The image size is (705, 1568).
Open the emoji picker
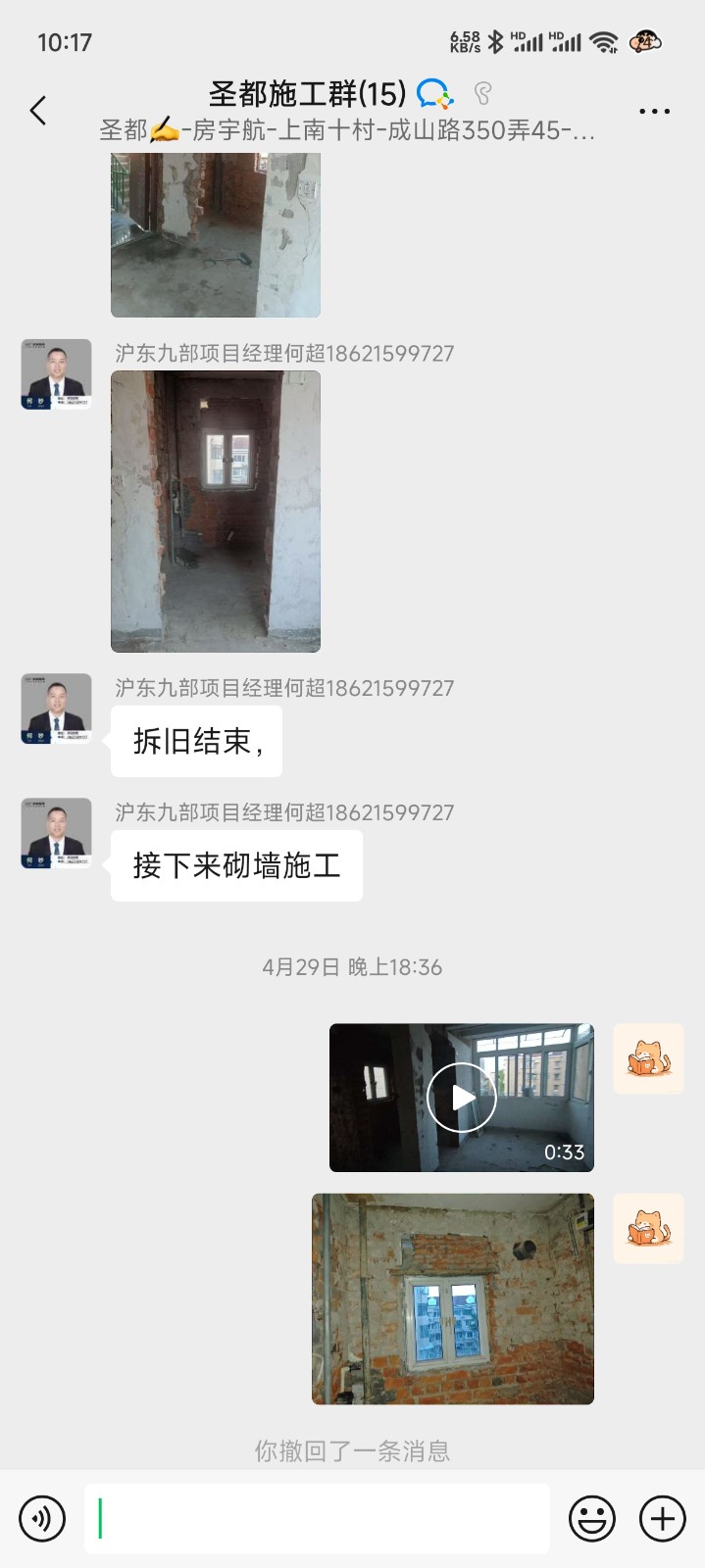pos(592,1518)
